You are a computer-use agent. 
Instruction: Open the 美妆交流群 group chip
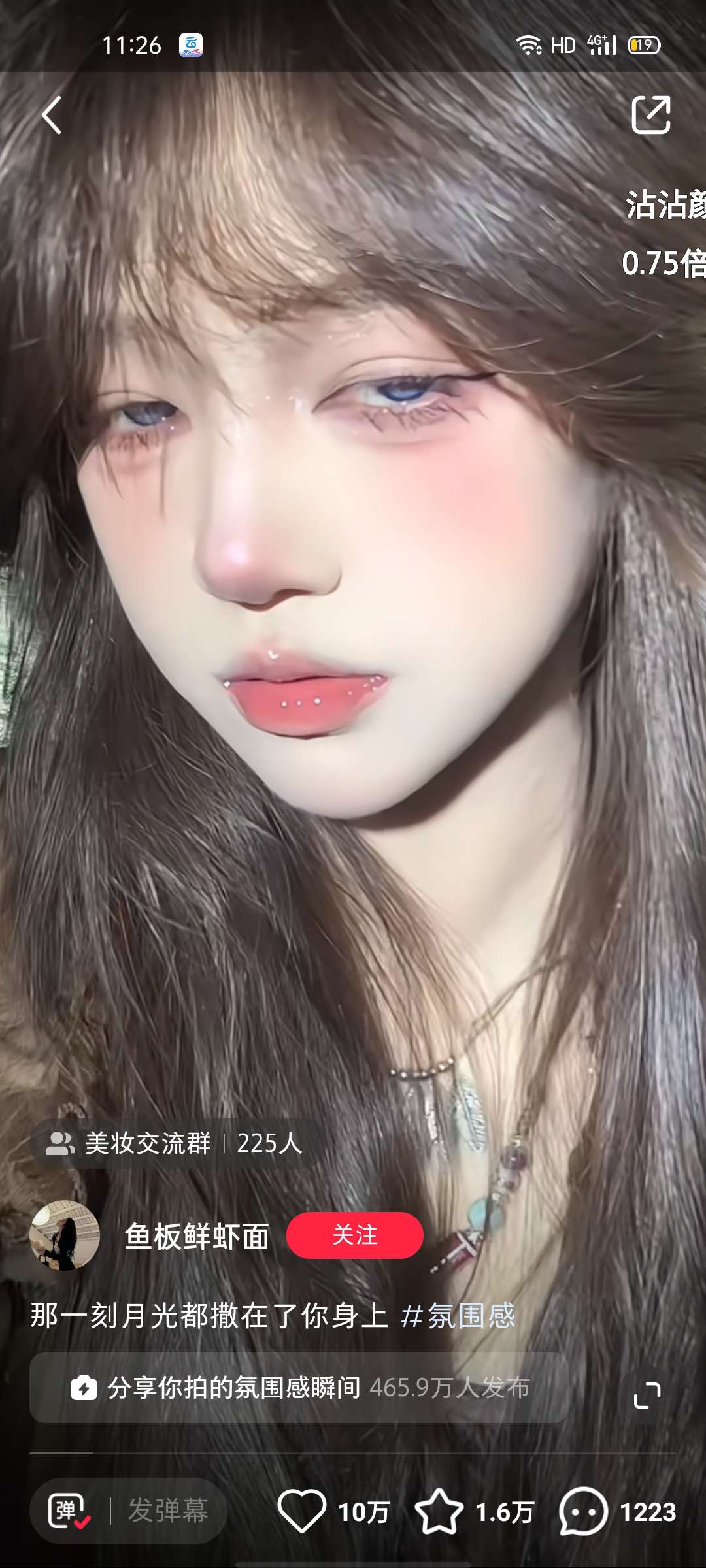coord(175,1143)
